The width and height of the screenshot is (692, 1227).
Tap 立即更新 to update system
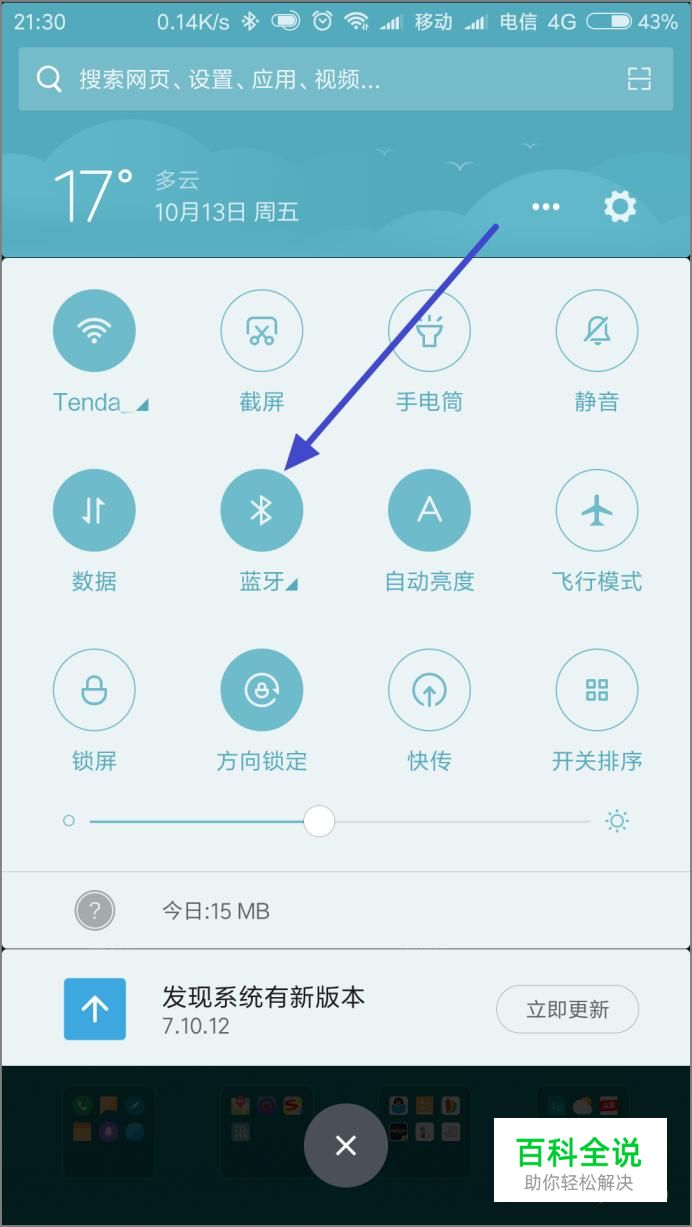tap(567, 1009)
